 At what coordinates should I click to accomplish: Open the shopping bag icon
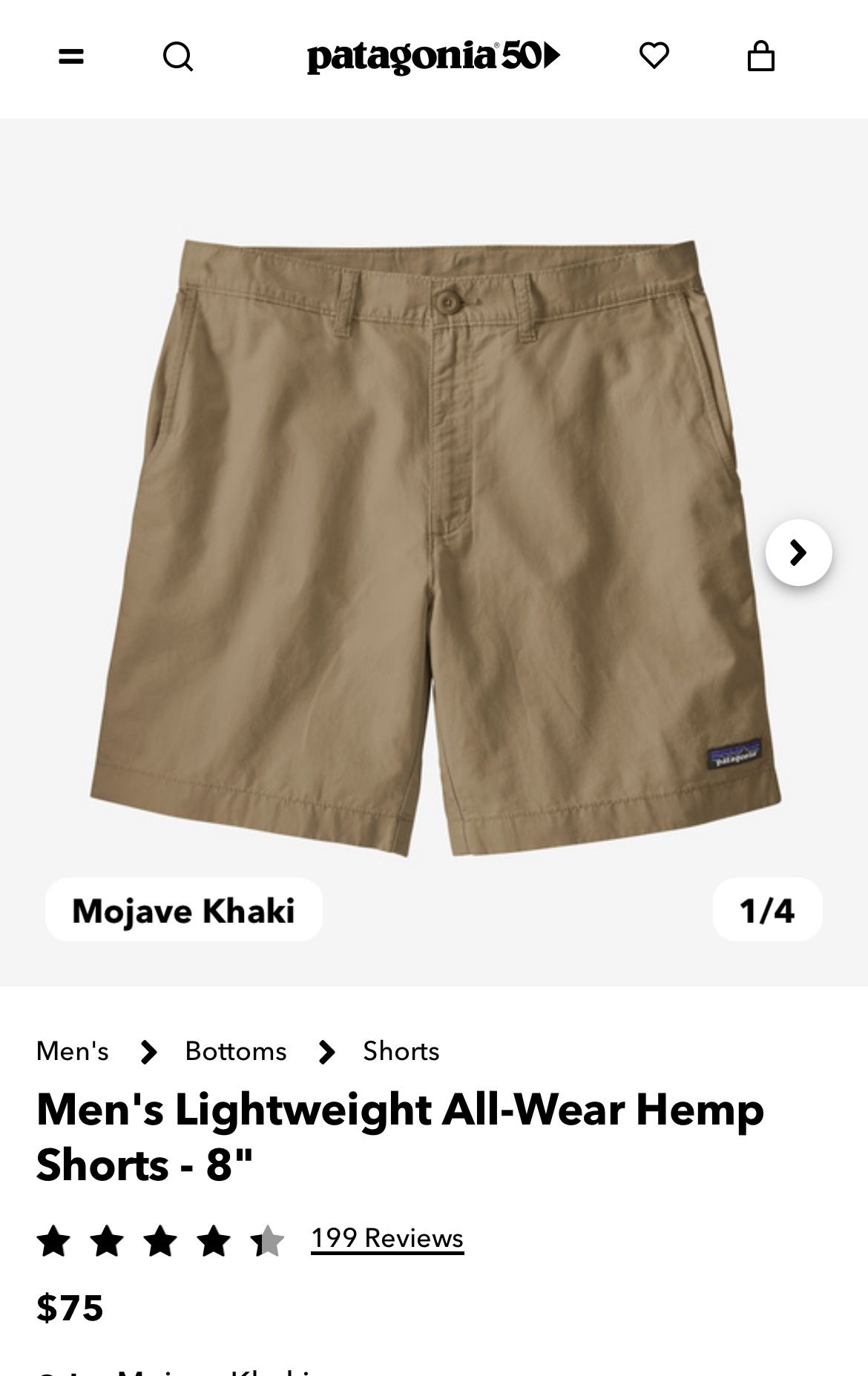(x=762, y=56)
